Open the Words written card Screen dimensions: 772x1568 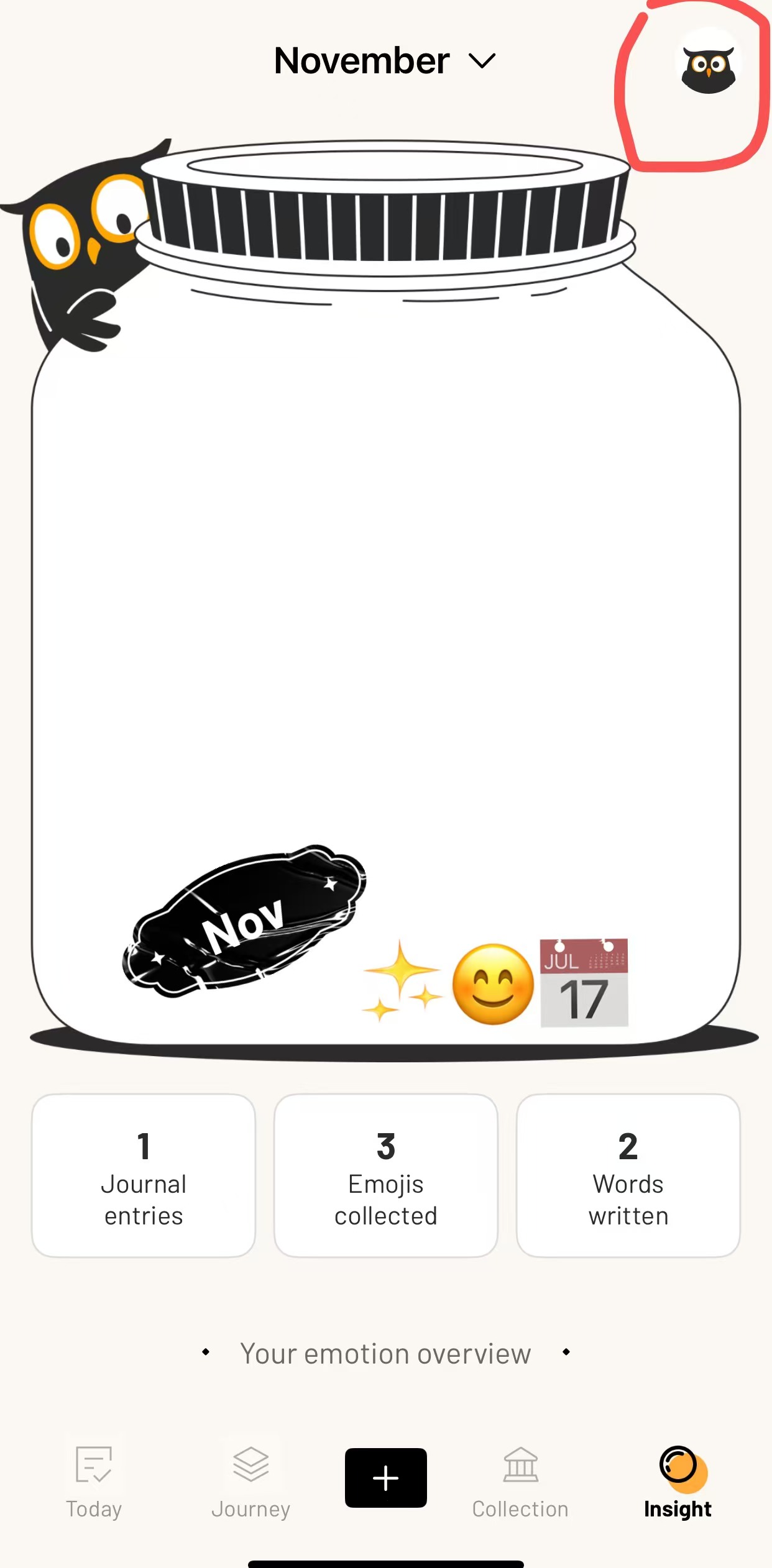(x=628, y=1175)
